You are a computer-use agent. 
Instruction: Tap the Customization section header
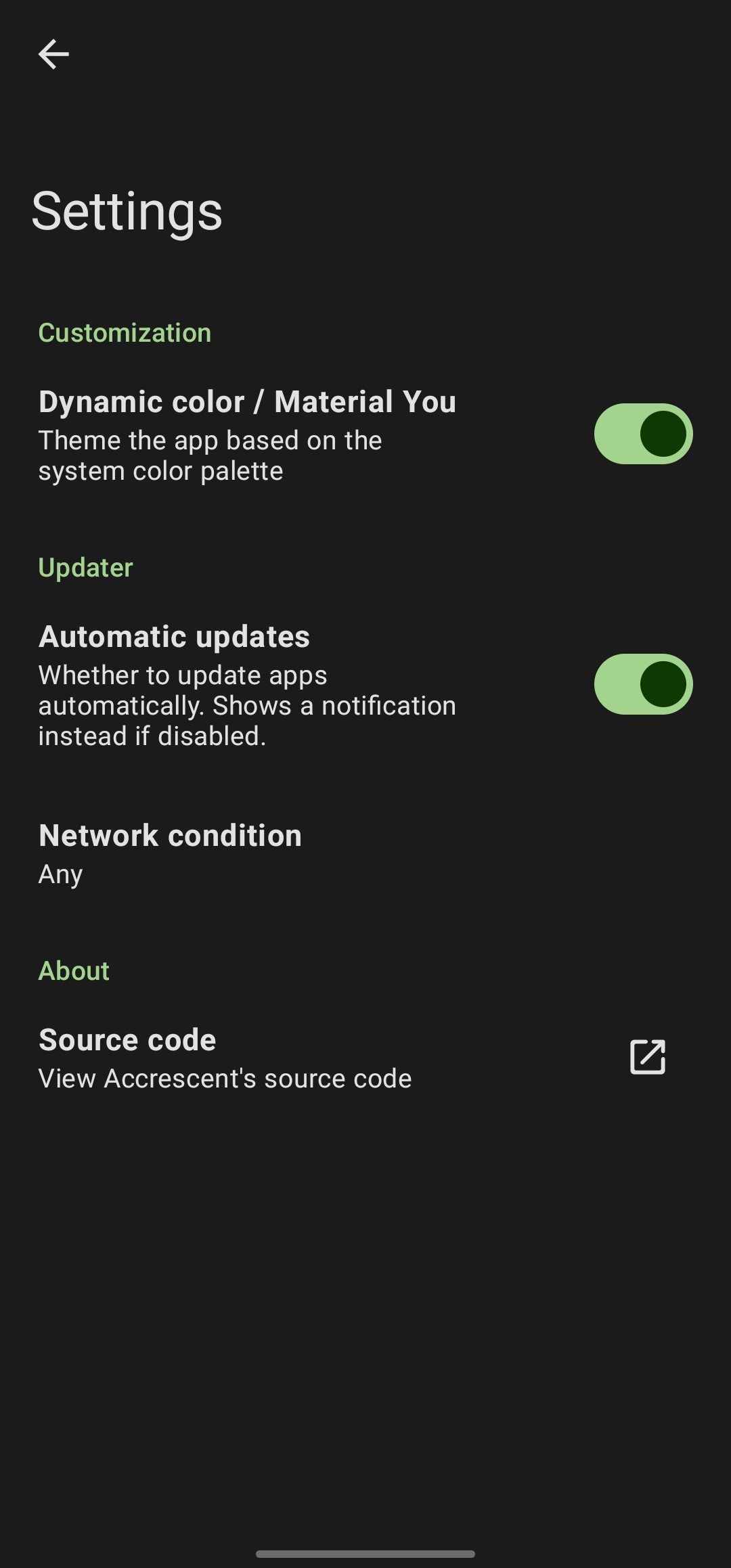click(125, 332)
